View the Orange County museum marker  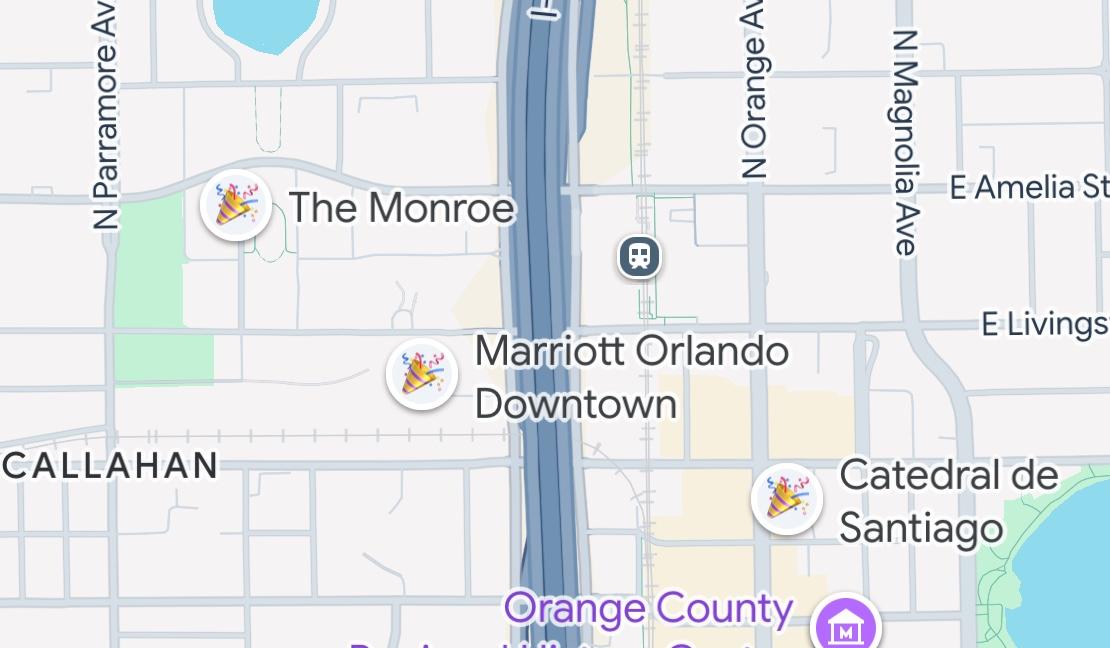click(x=846, y=628)
